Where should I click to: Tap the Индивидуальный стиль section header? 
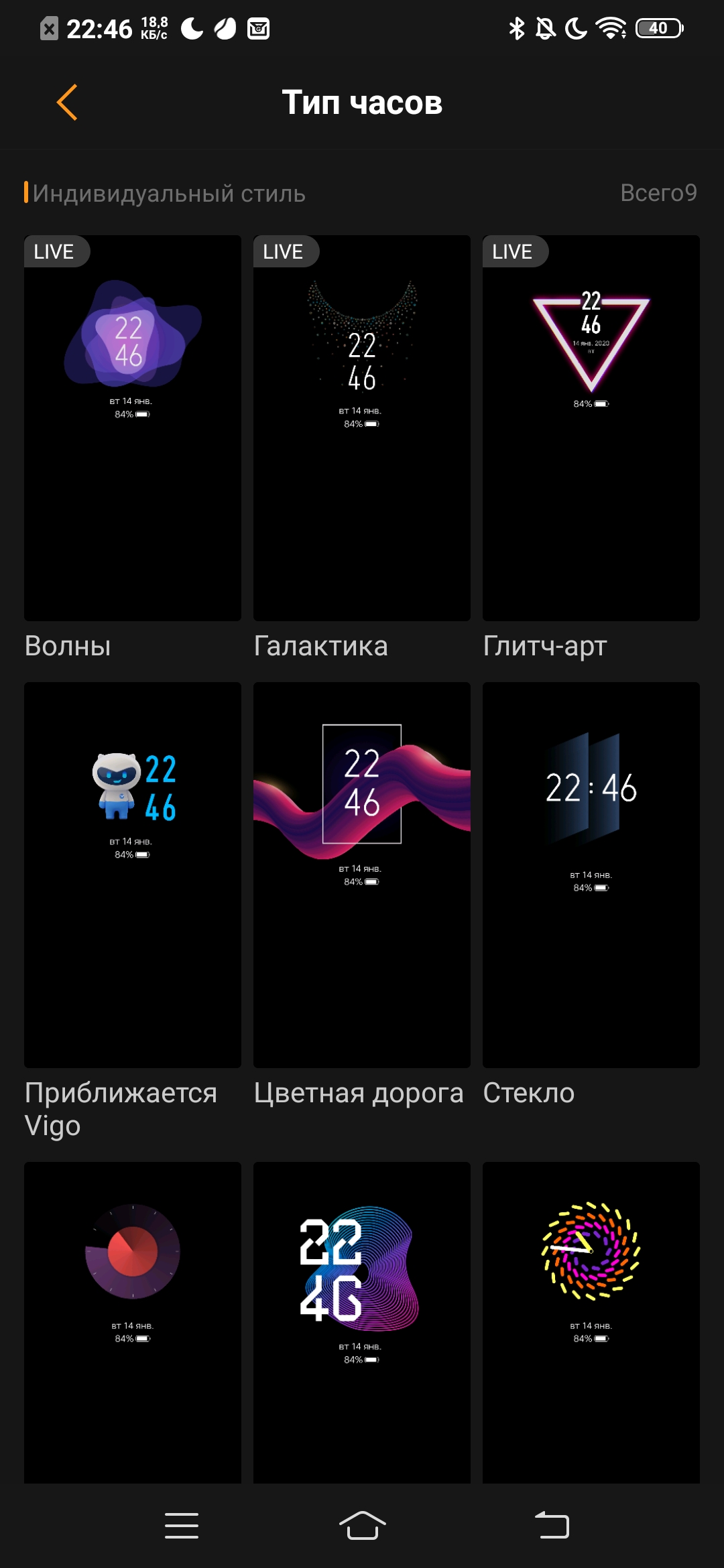pyautogui.click(x=168, y=194)
